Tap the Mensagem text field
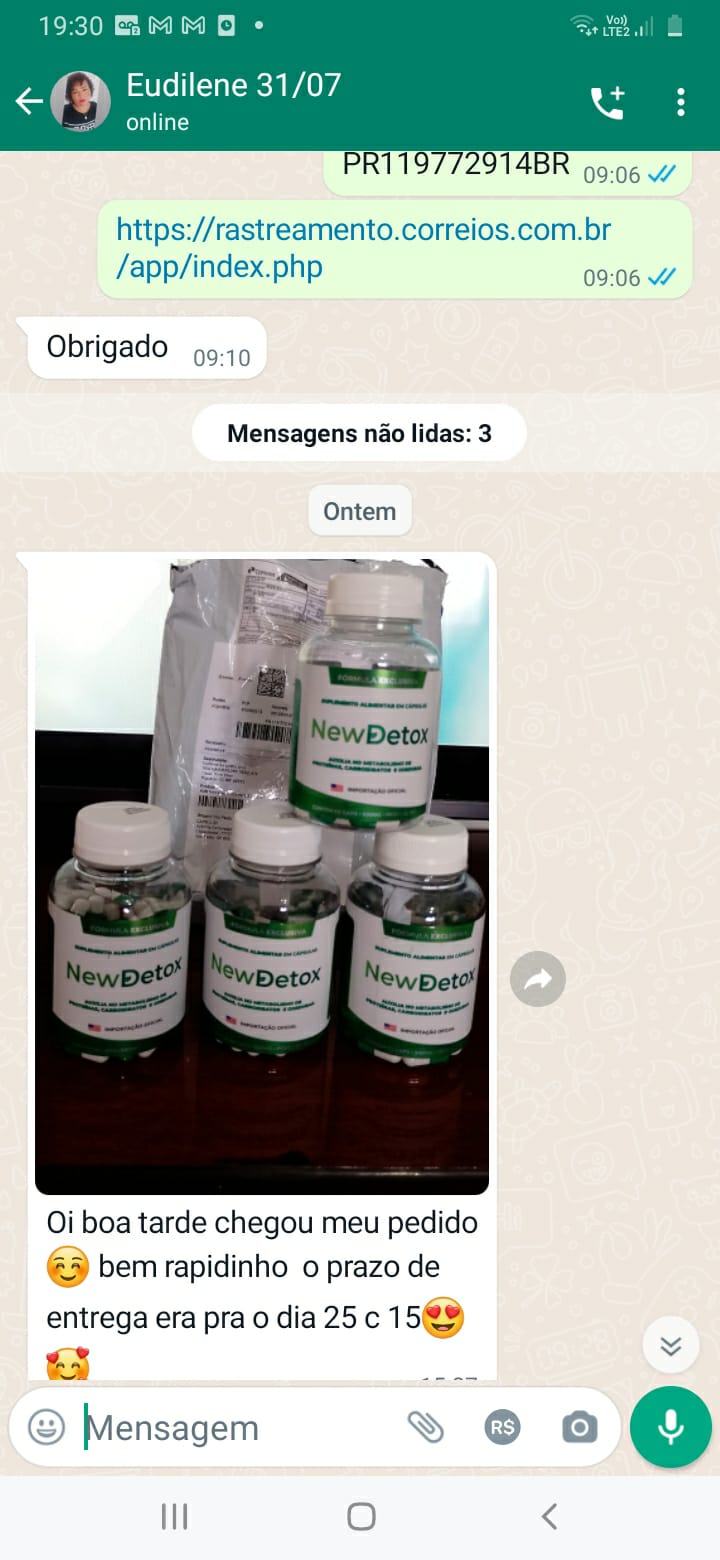 236,1428
